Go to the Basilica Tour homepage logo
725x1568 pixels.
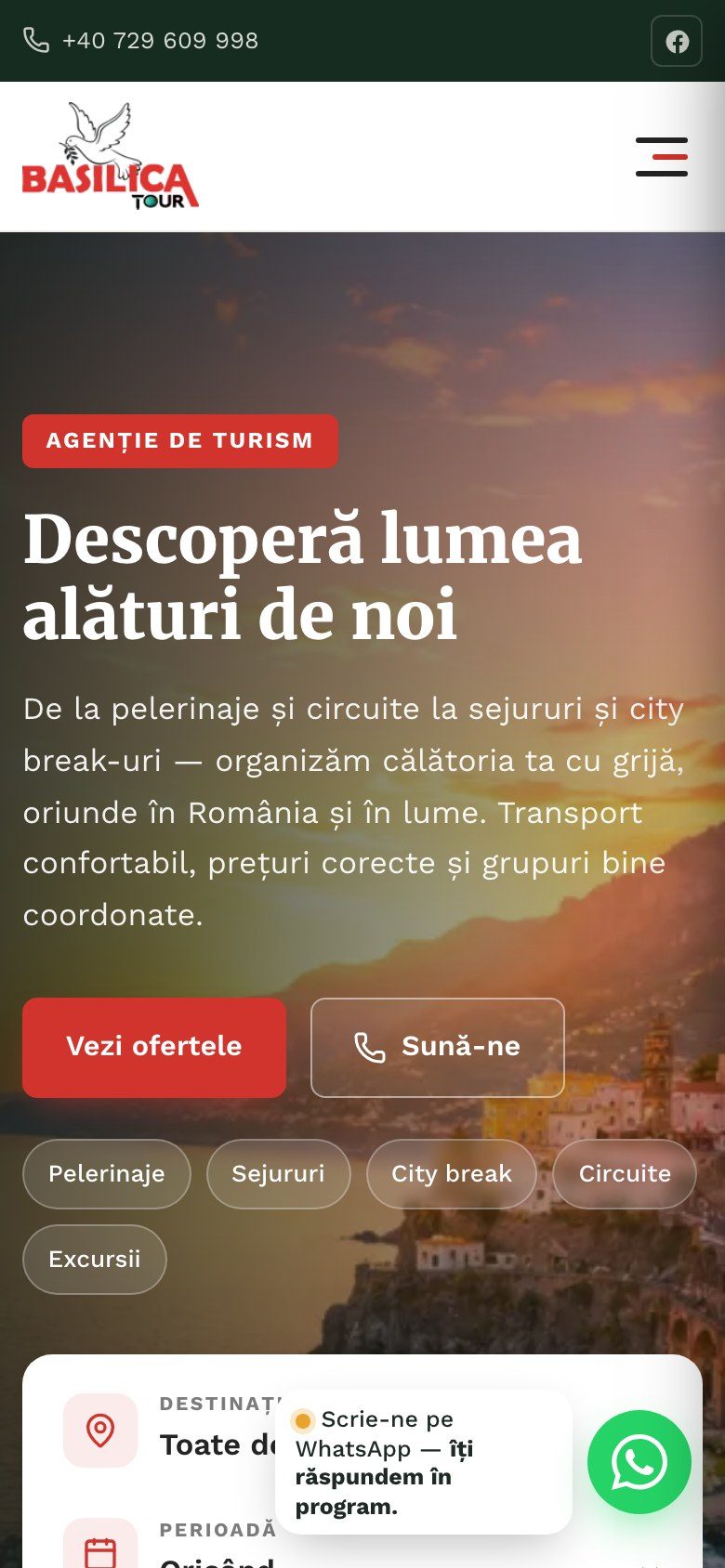[x=110, y=156]
